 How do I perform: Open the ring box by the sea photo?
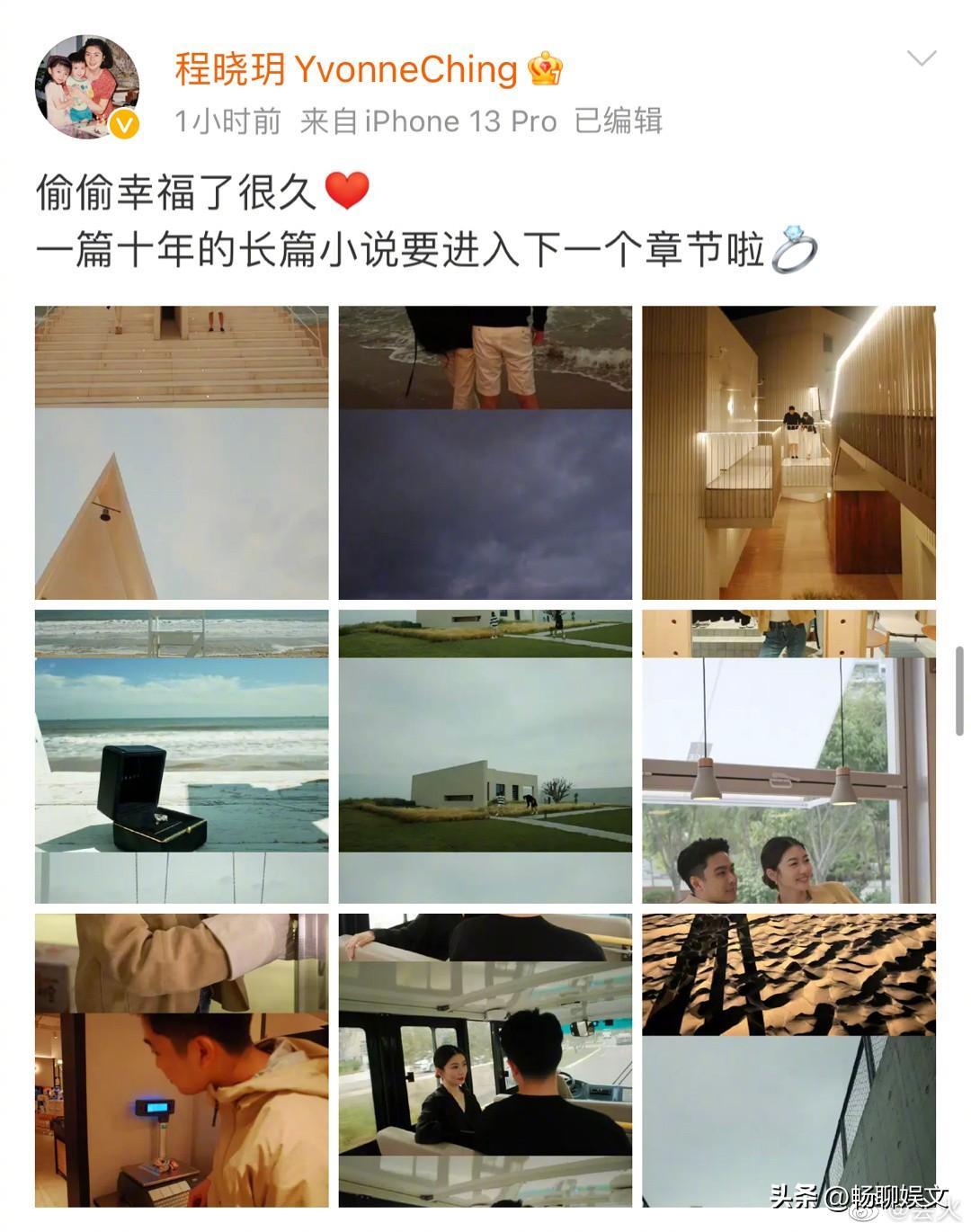pos(182,756)
